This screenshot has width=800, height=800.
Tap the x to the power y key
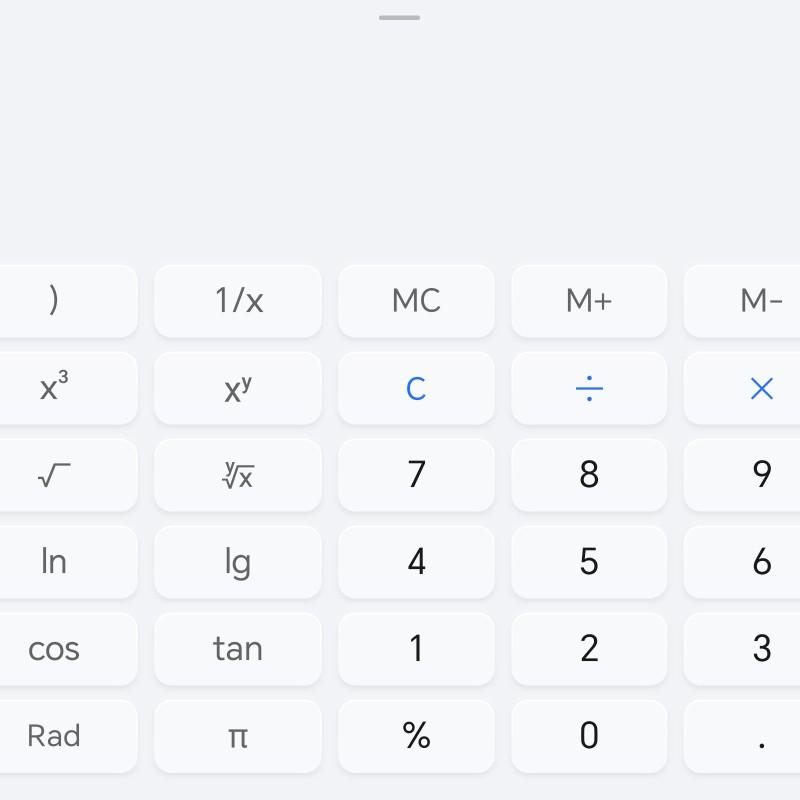238,388
